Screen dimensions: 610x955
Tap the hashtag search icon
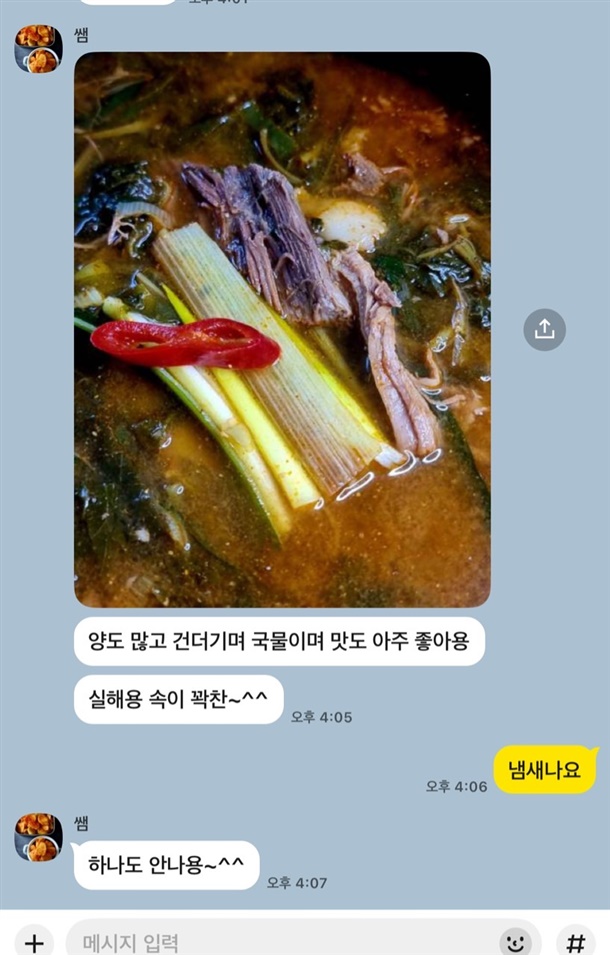tap(575, 942)
